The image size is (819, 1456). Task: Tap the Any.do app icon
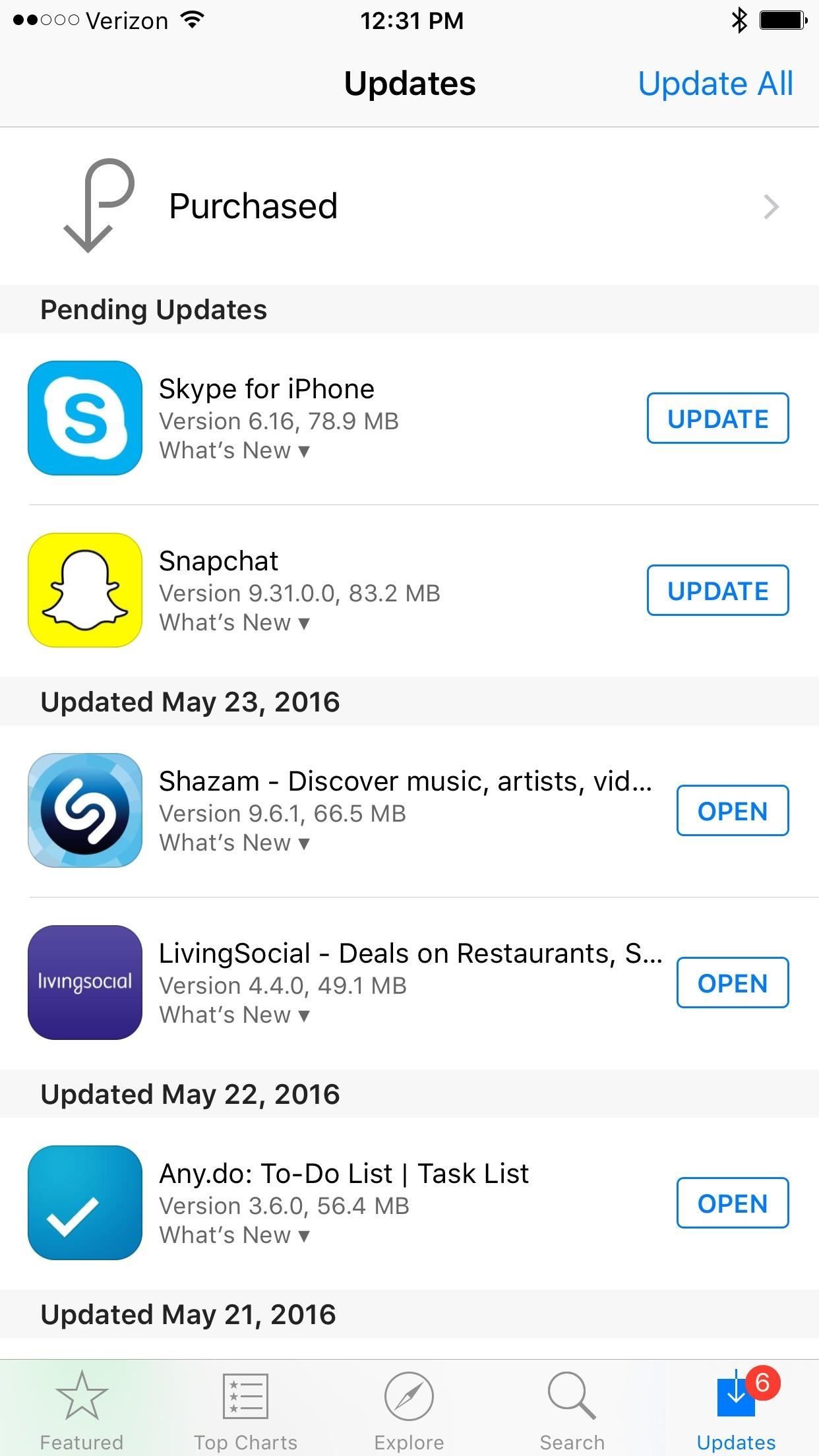84,1203
